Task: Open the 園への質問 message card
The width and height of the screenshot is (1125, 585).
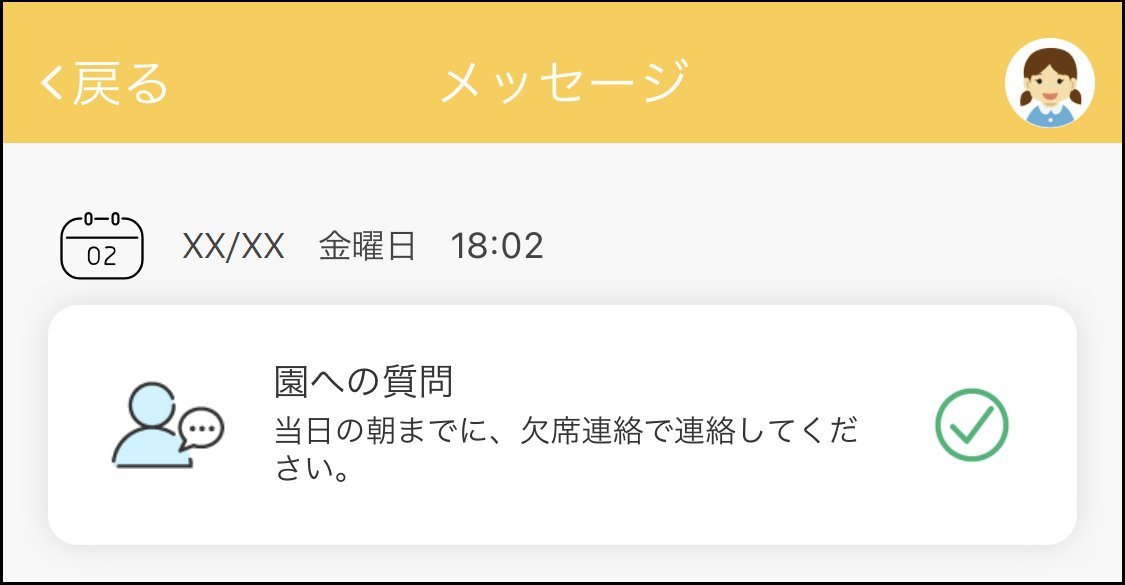Action: tap(561, 425)
